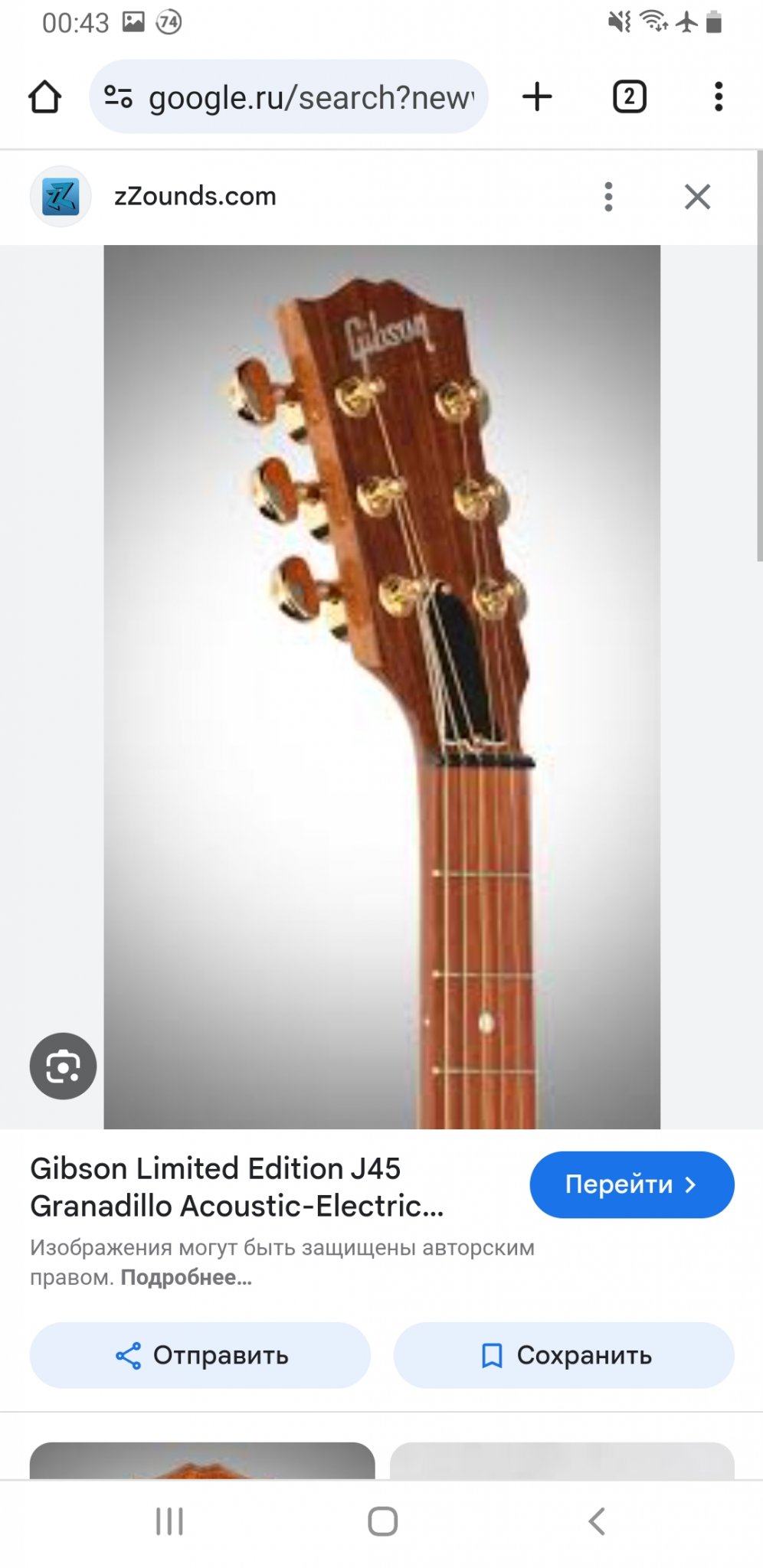Image resolution: width=763 pixels, height=1568 pixels.
Task: Open options menu next to zZounds.com
Action: (x=608, y=197)
